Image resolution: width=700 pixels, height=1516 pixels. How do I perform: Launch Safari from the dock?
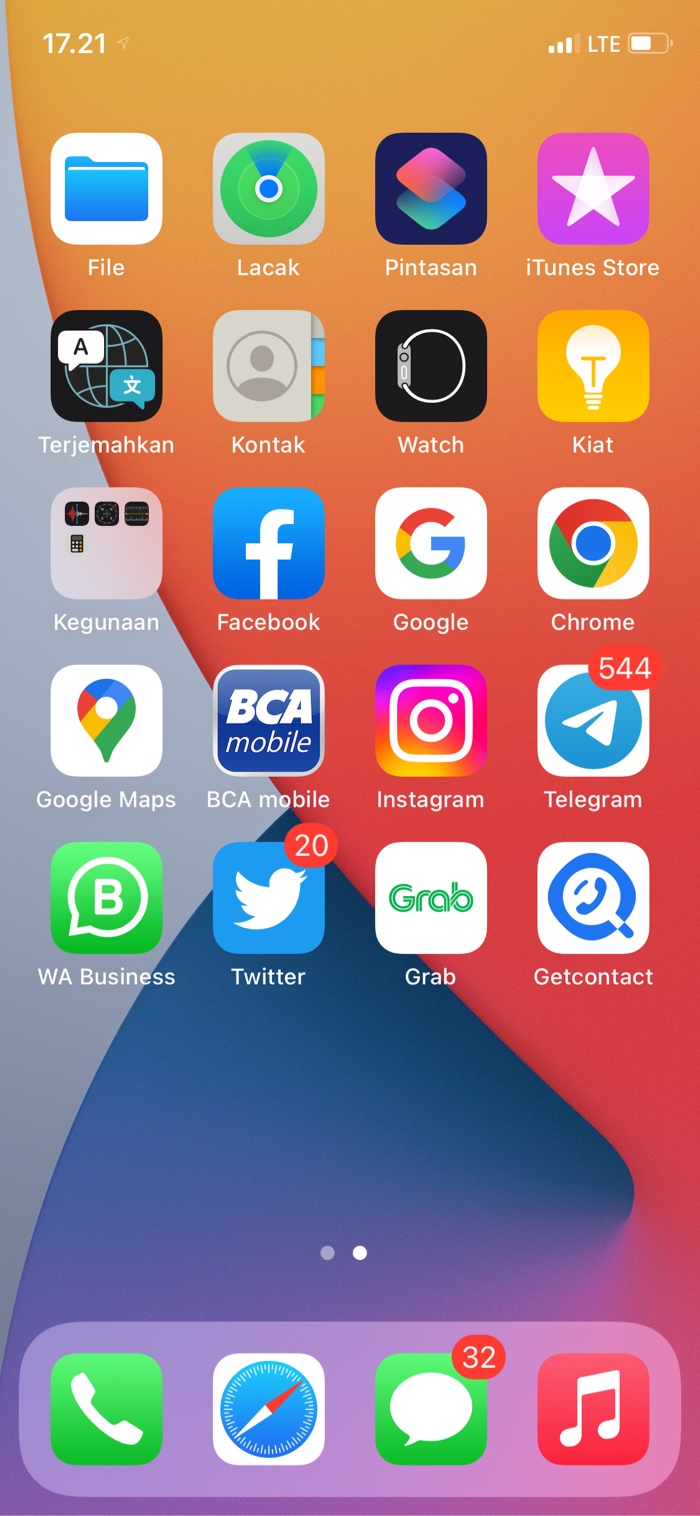pos(268,1408)
